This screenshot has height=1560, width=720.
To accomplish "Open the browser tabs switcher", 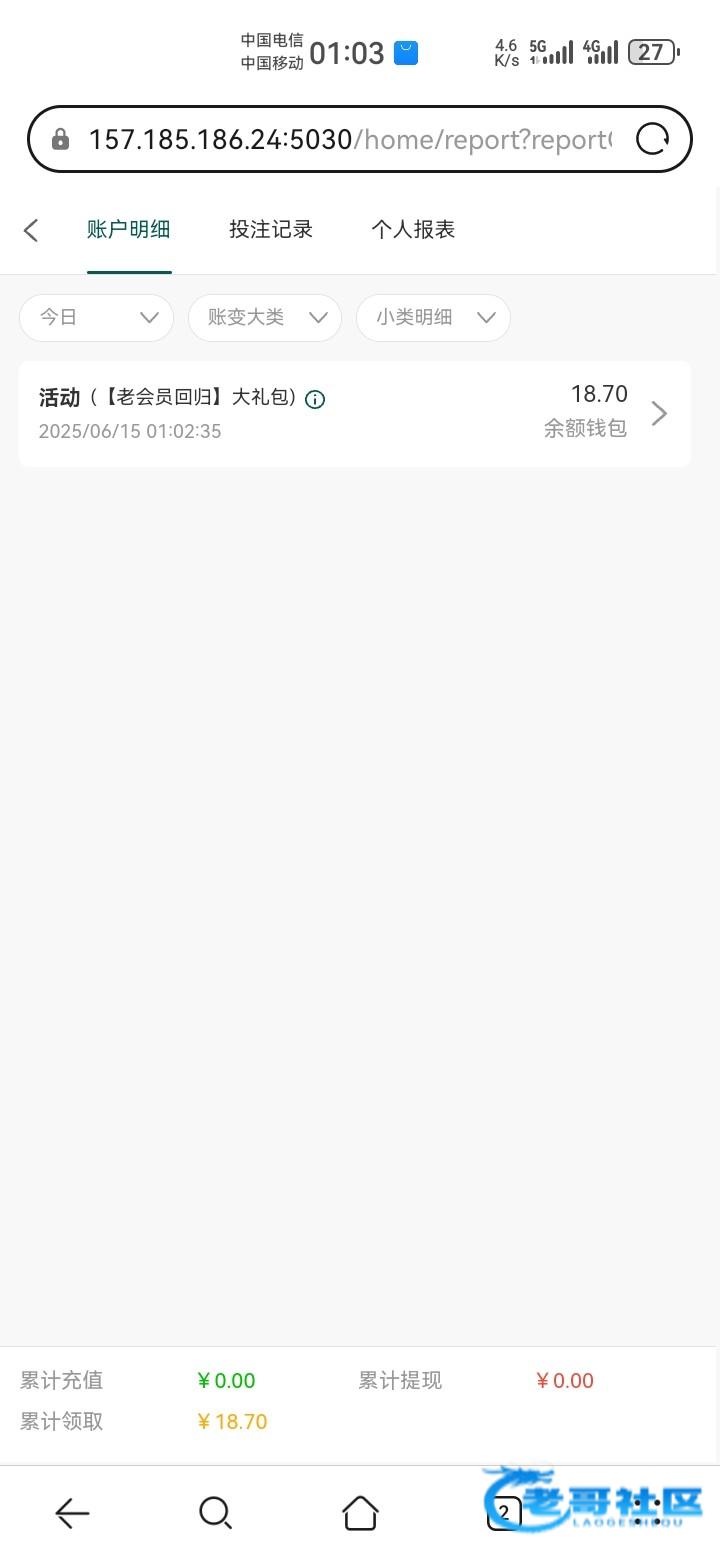I will pyautogui.click(x=504, y=1513).
